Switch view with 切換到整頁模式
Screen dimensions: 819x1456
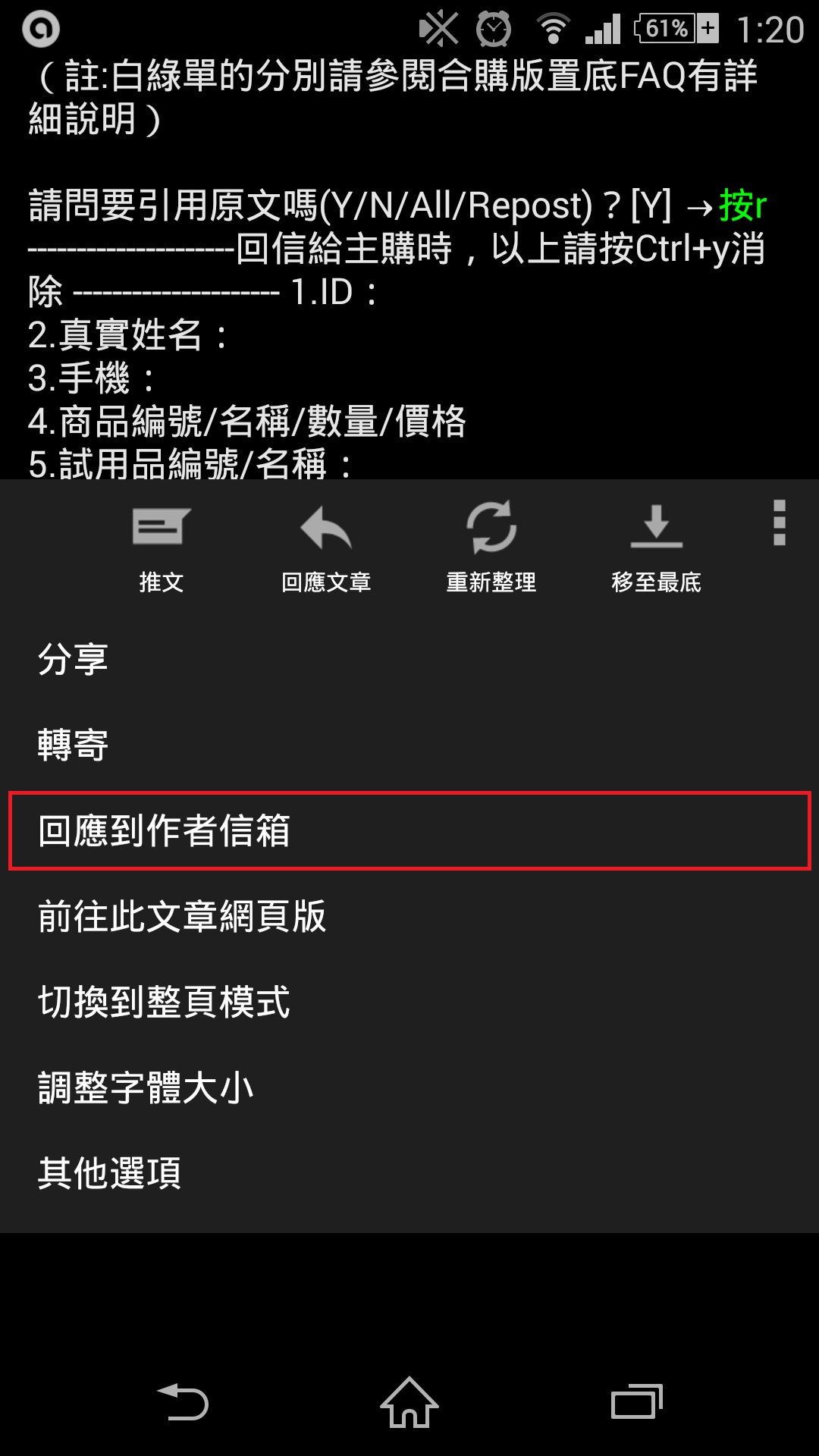[409, 1002]
